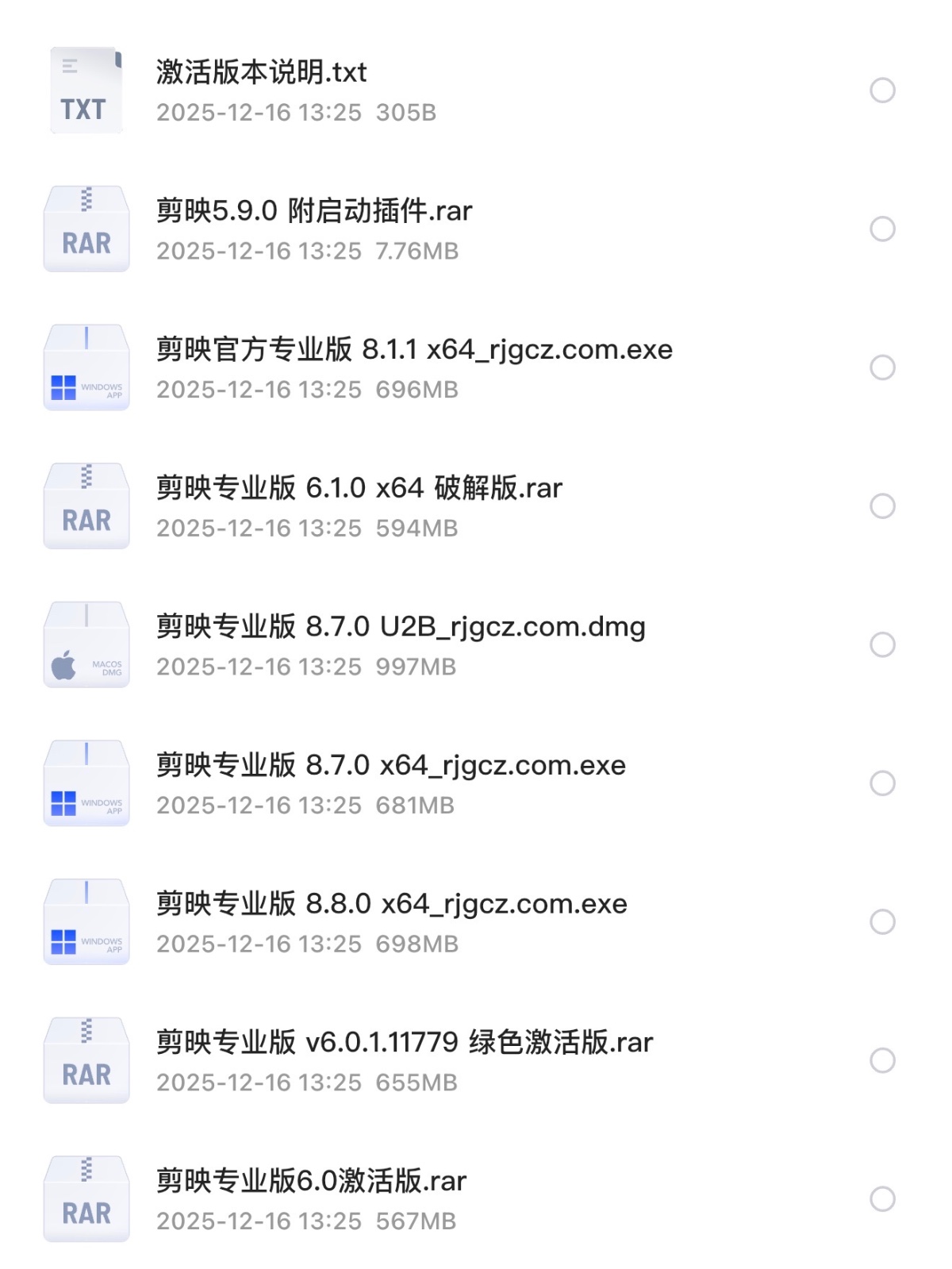Tick the circle for v6.0.1.11779 绿色激活版.rar
The height and width of the screenshot is (1269, 952).
[x=882, y=1060]
